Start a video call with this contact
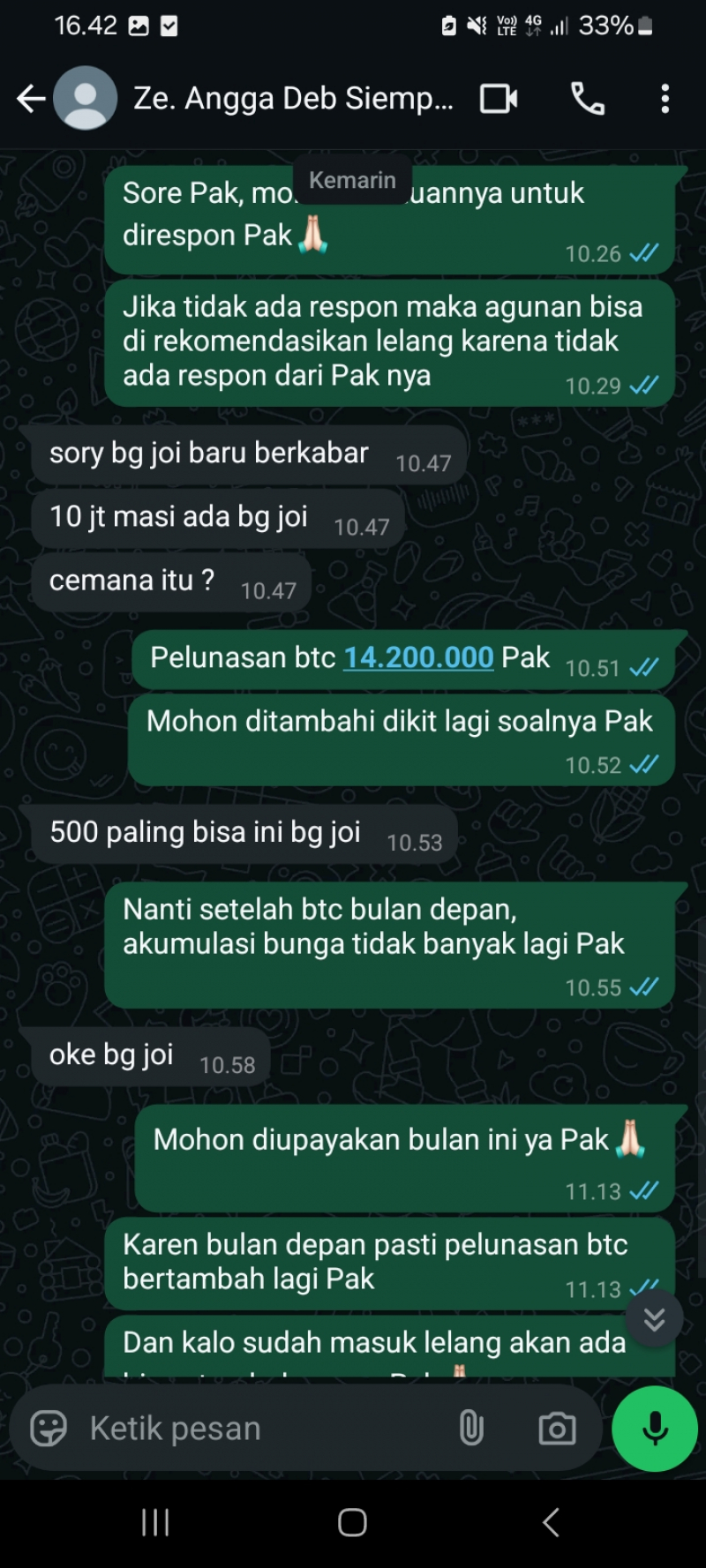706x1568 pixels. (x=499, y=99)
